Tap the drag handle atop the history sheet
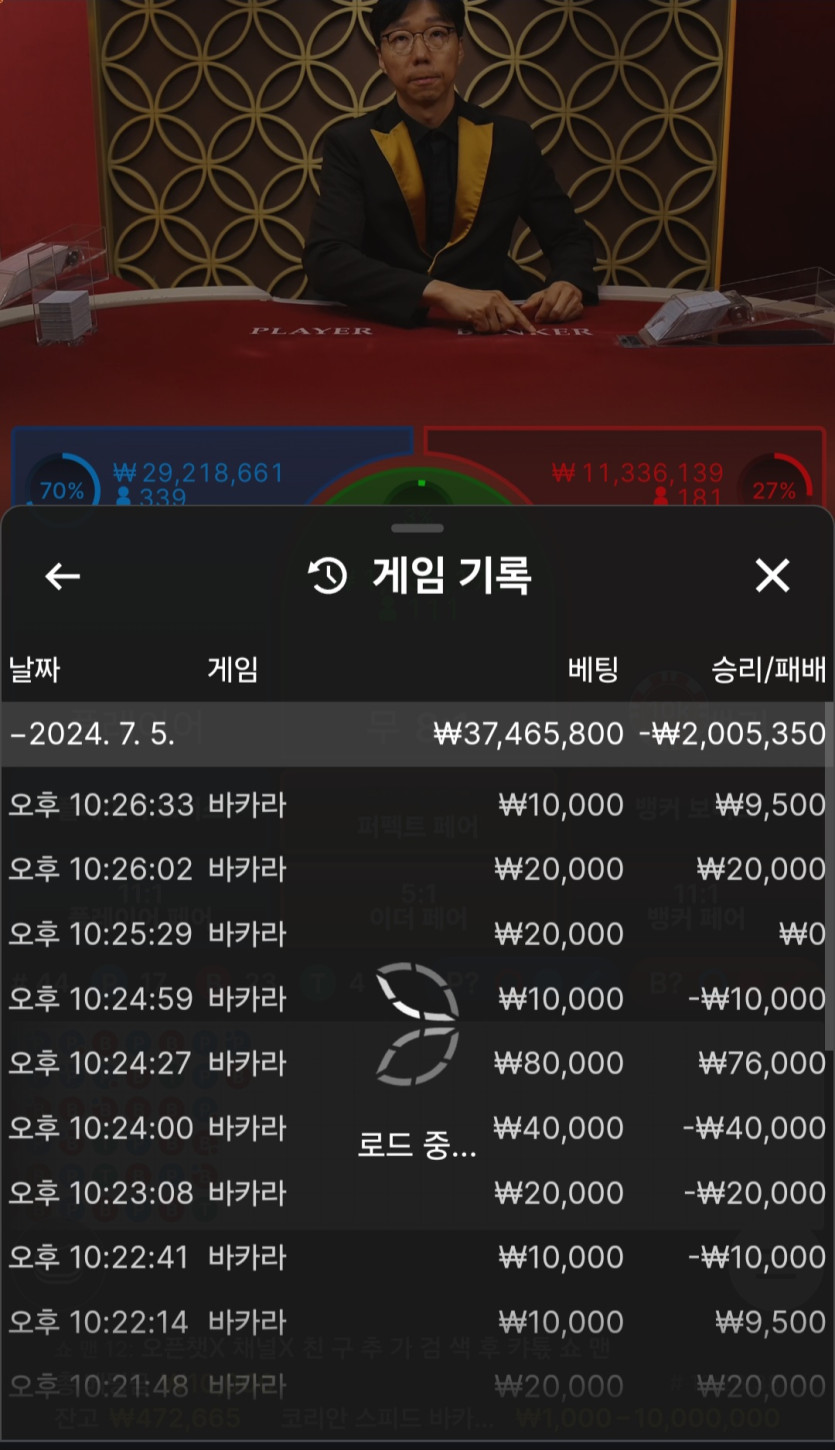Image resolution: width=835 pixels, height=1450 pixels. point(417,528)
